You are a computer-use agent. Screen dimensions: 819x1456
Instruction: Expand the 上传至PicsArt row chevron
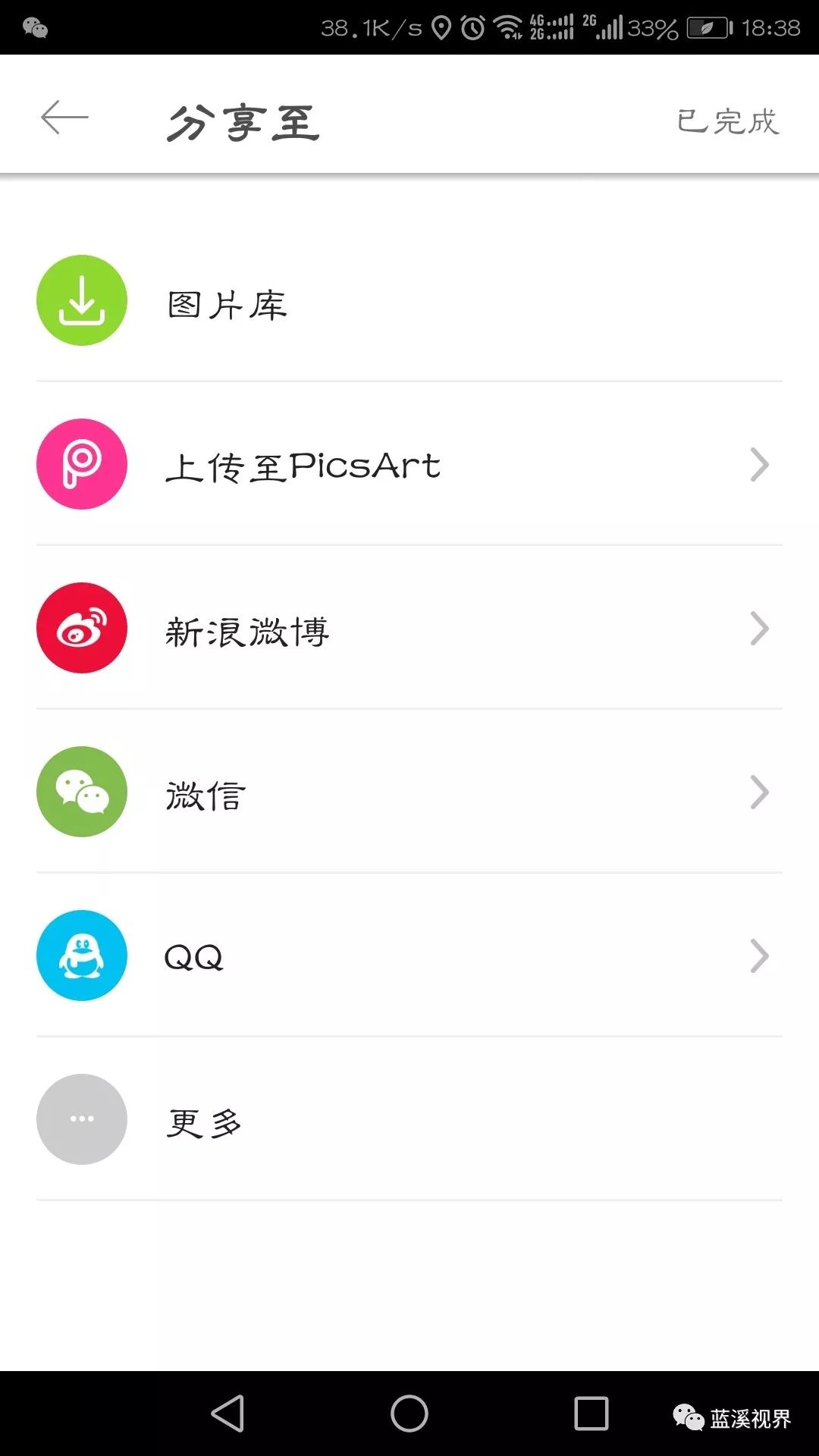tap(759, 464)
